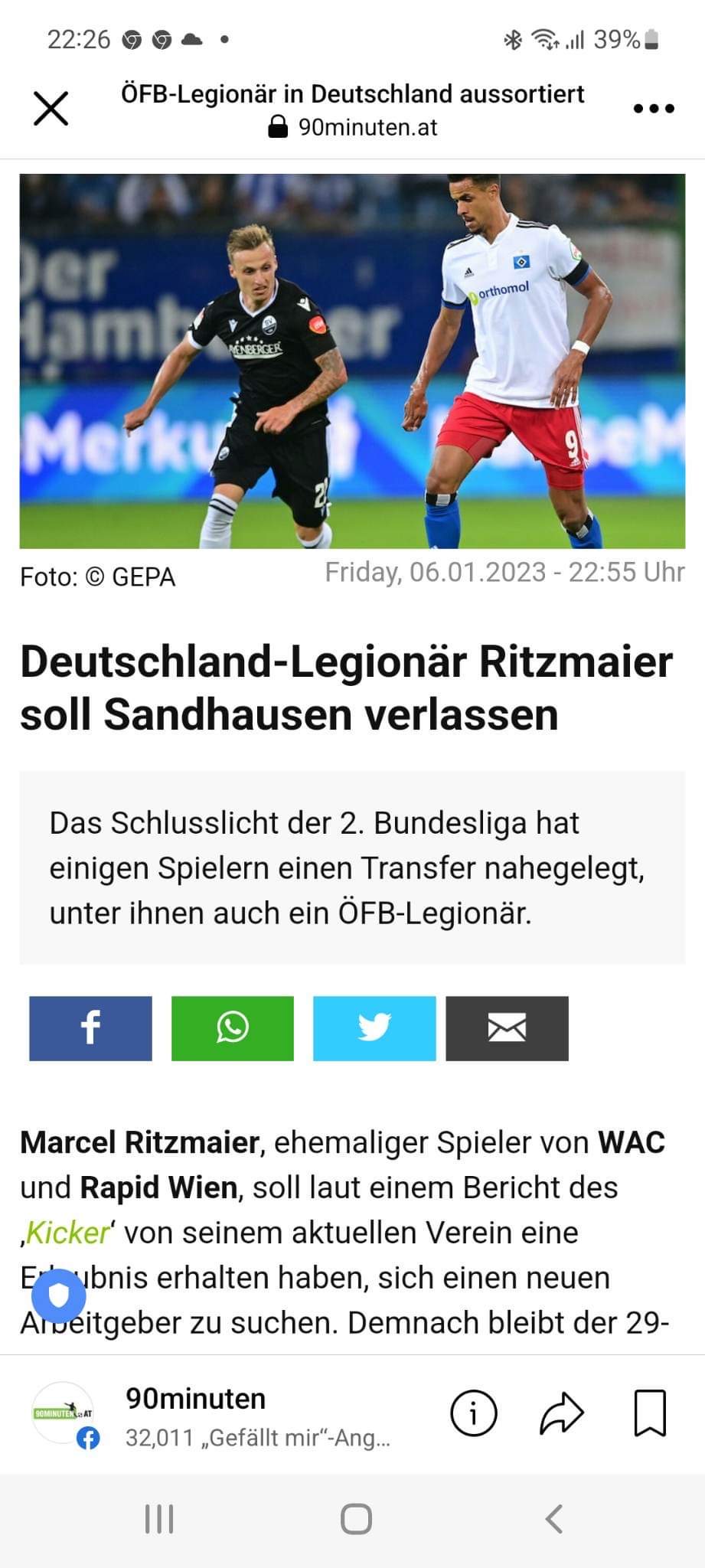Go back with system back button

553,1518
